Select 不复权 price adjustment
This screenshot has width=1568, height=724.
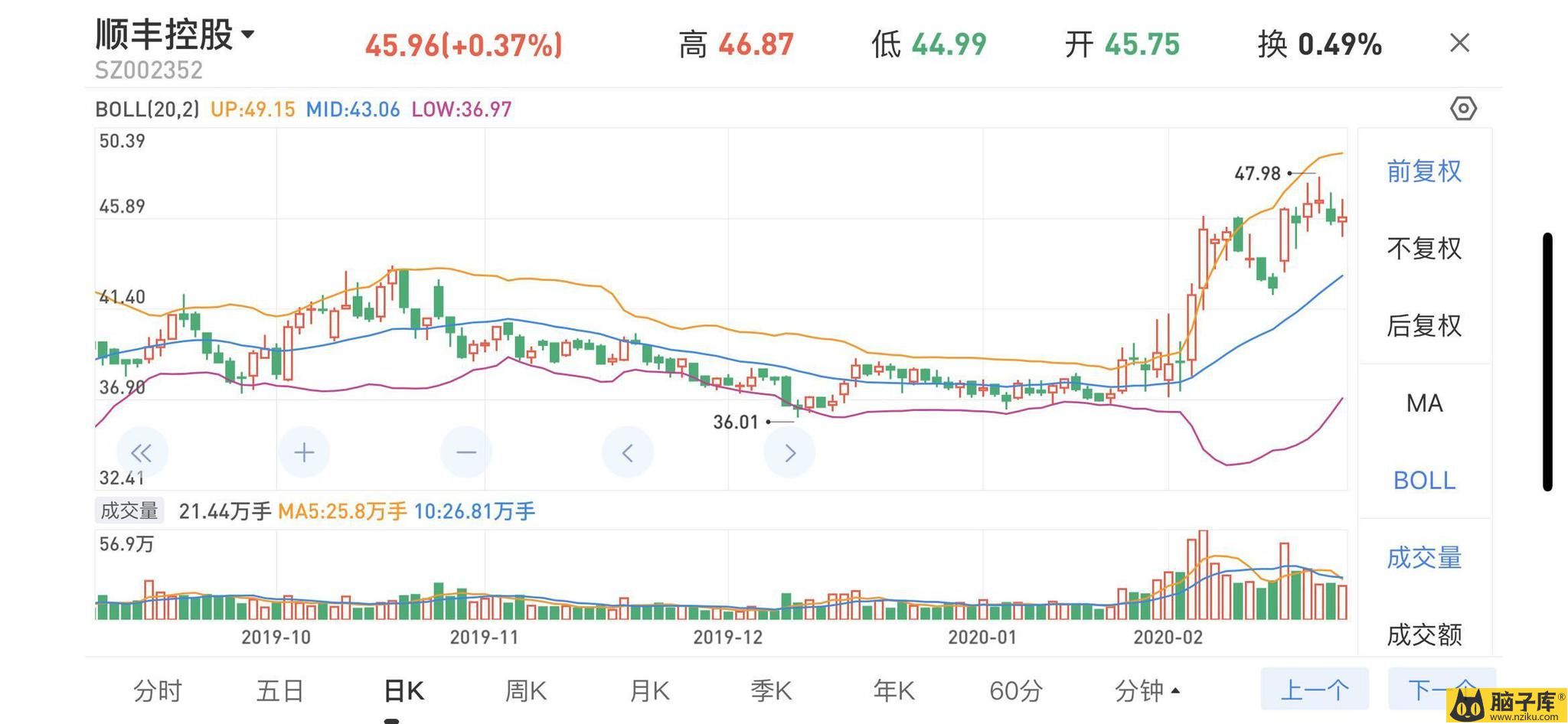point(1424,249)
